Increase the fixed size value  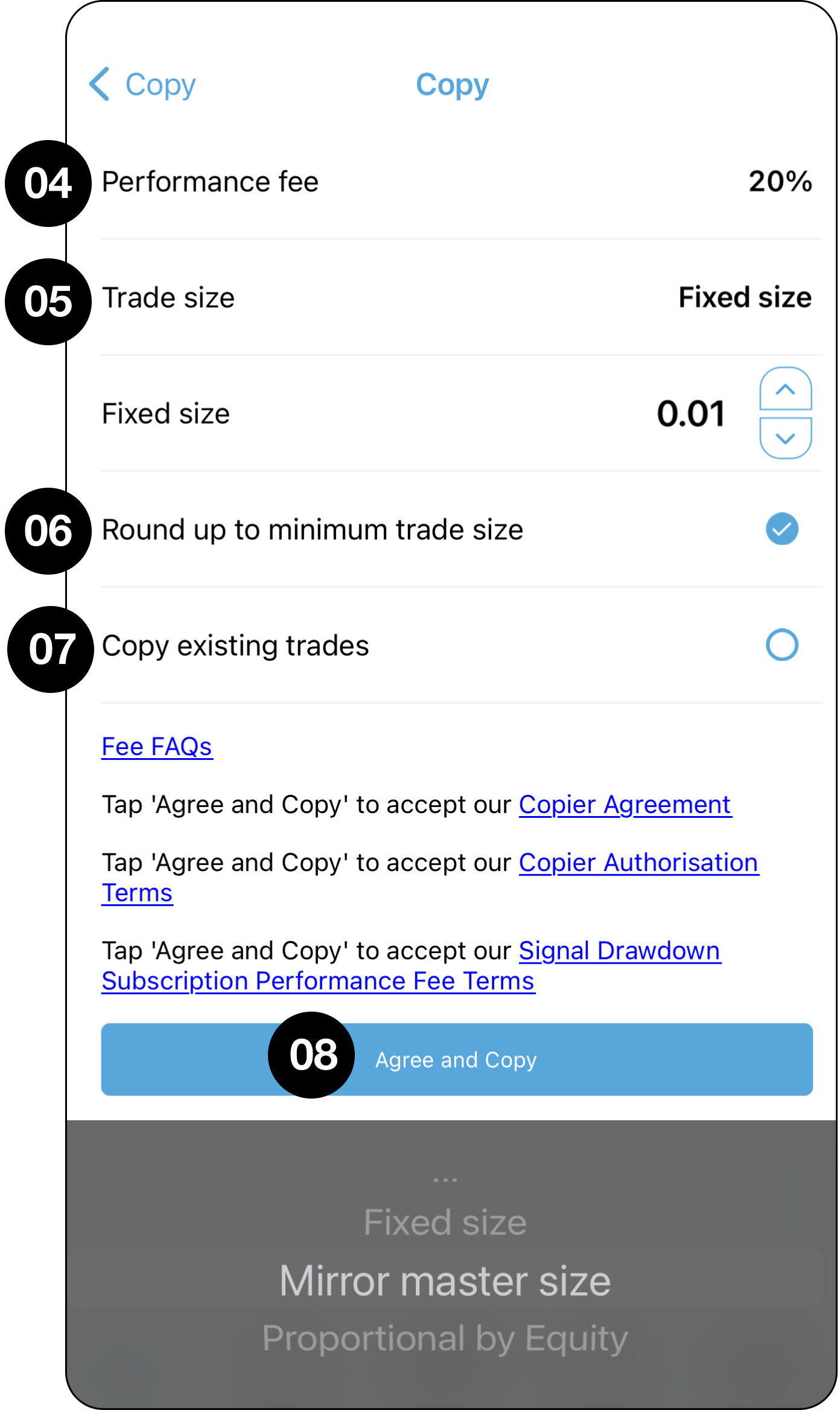click(x=785, y=390)
